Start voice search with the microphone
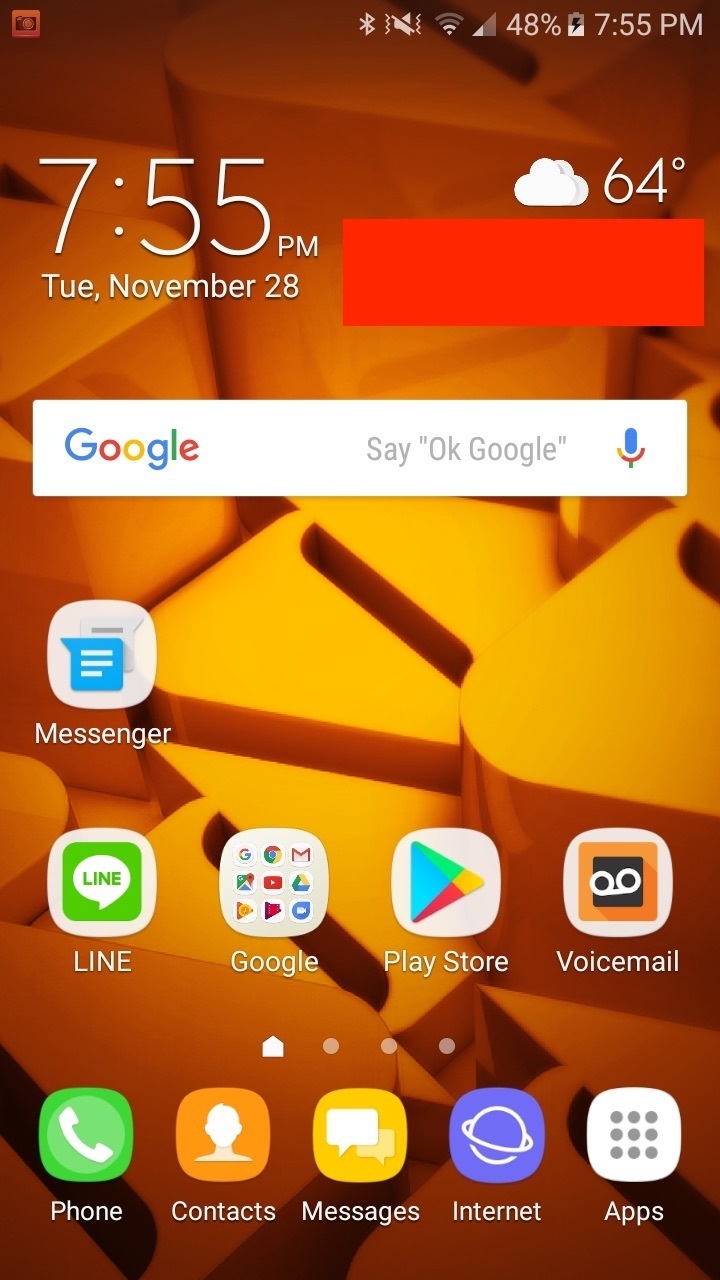This screenshot has width=720, height=1280. 631,448
